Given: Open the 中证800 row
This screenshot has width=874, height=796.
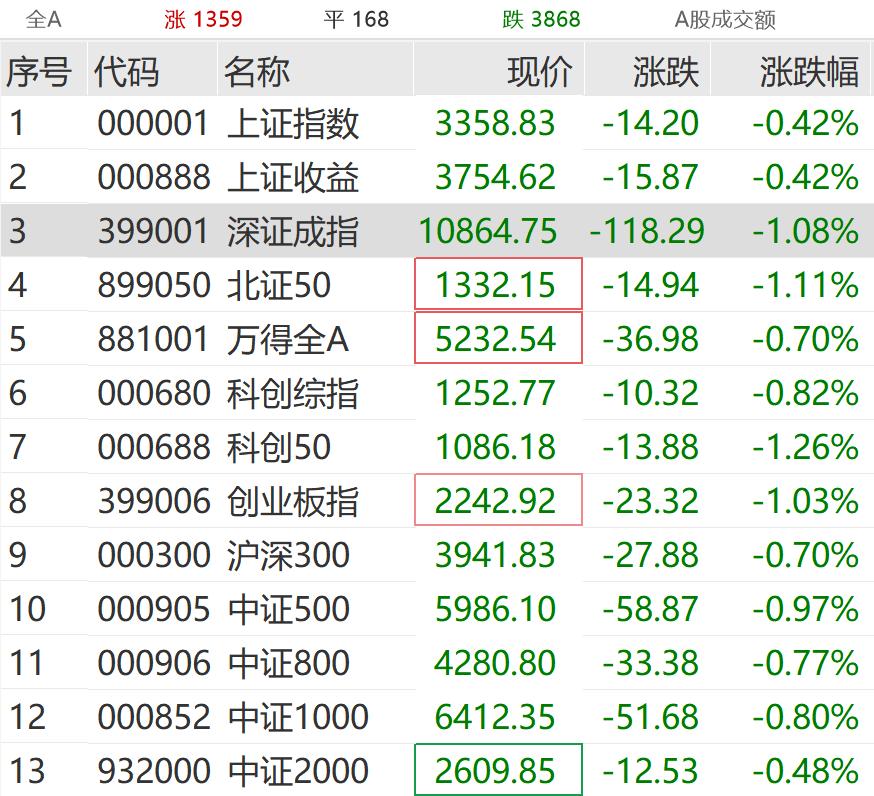Looking at the screenshot, I should tap(288, 663).
